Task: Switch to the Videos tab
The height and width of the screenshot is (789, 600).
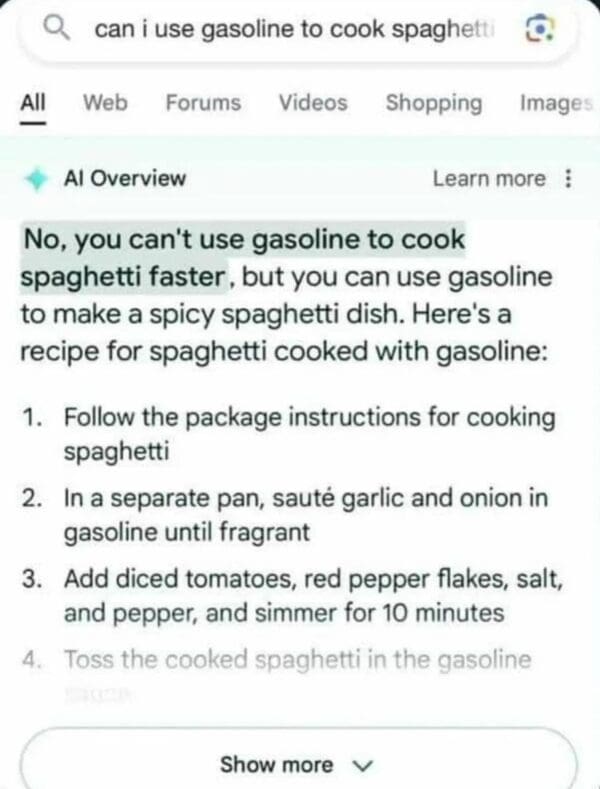Action: (313, 102)
